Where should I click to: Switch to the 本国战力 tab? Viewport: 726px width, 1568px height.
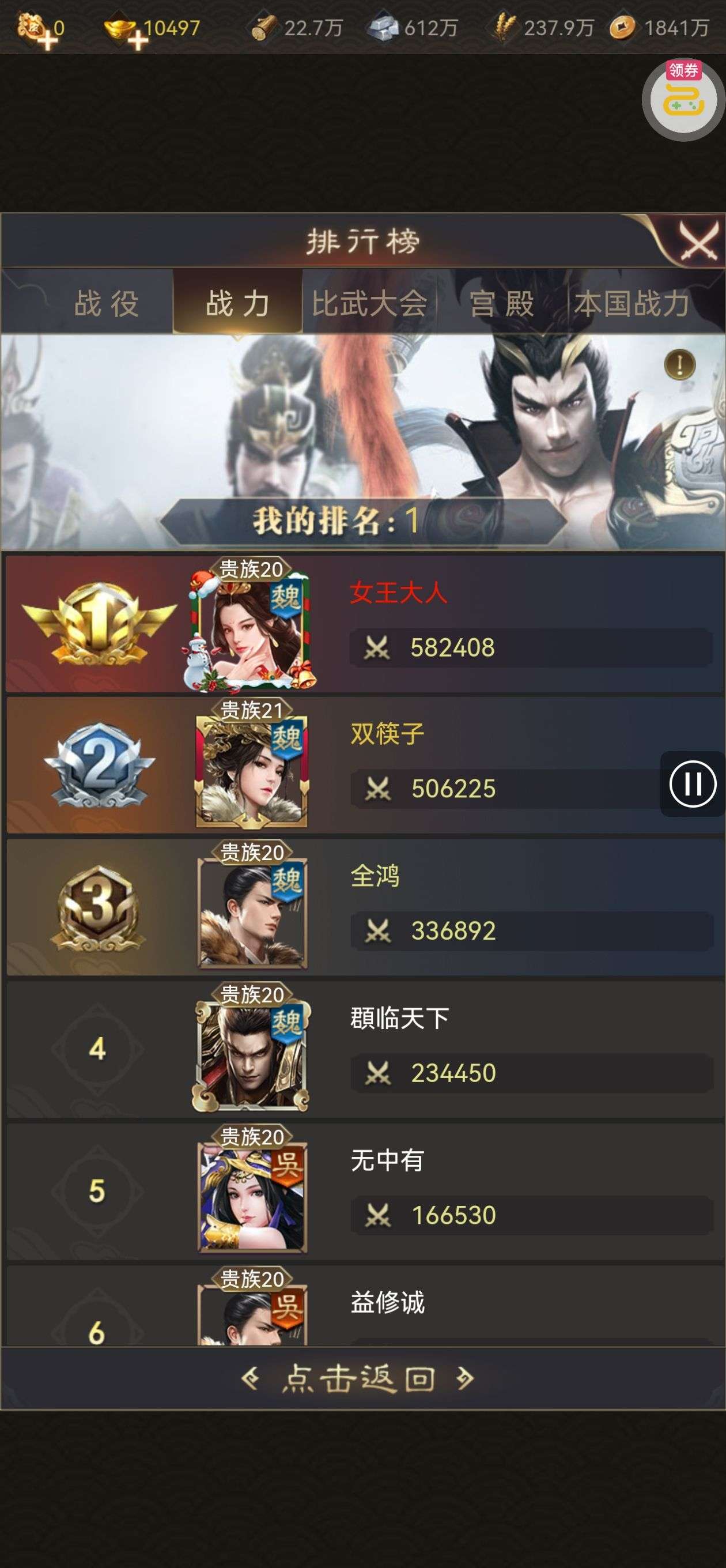click(632, 303)
